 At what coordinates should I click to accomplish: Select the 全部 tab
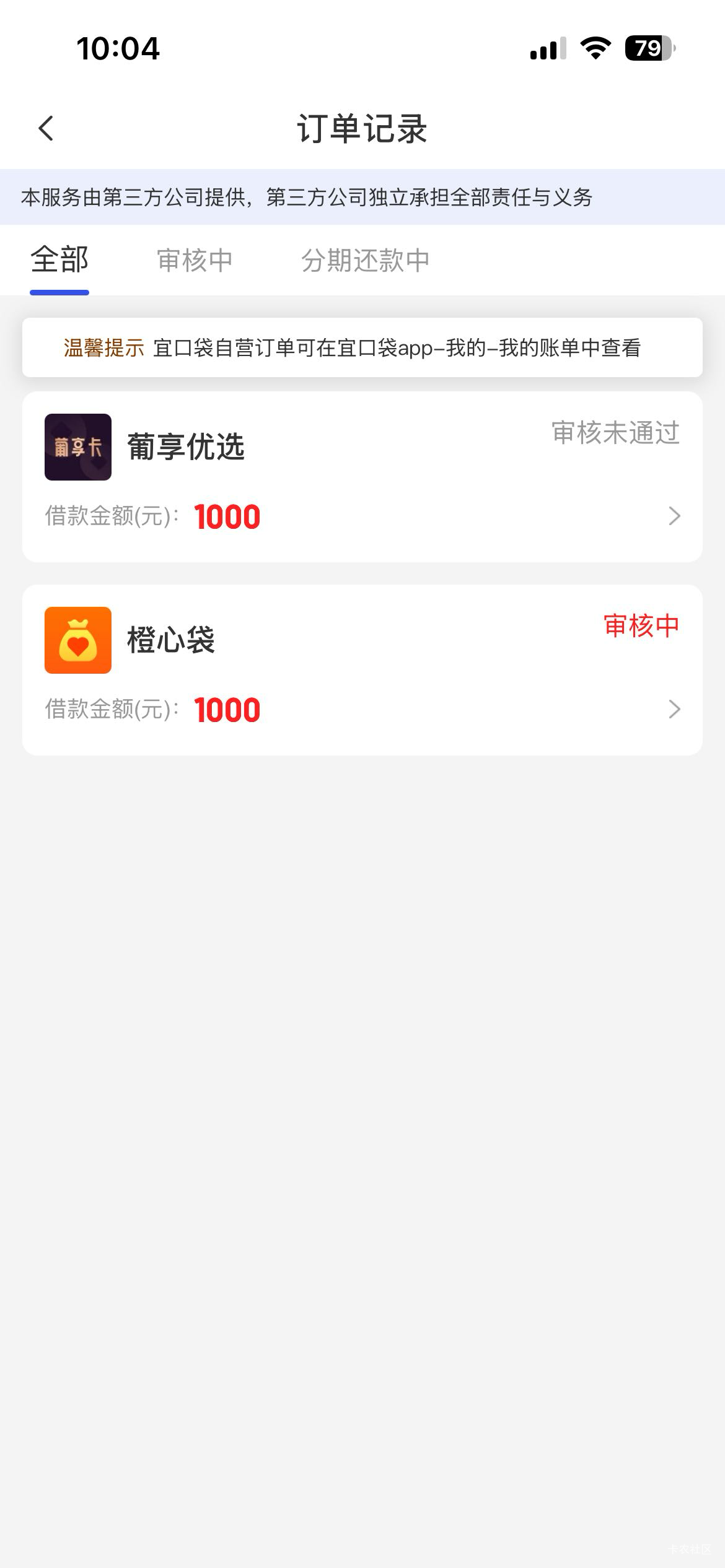[x=59, y=260]
